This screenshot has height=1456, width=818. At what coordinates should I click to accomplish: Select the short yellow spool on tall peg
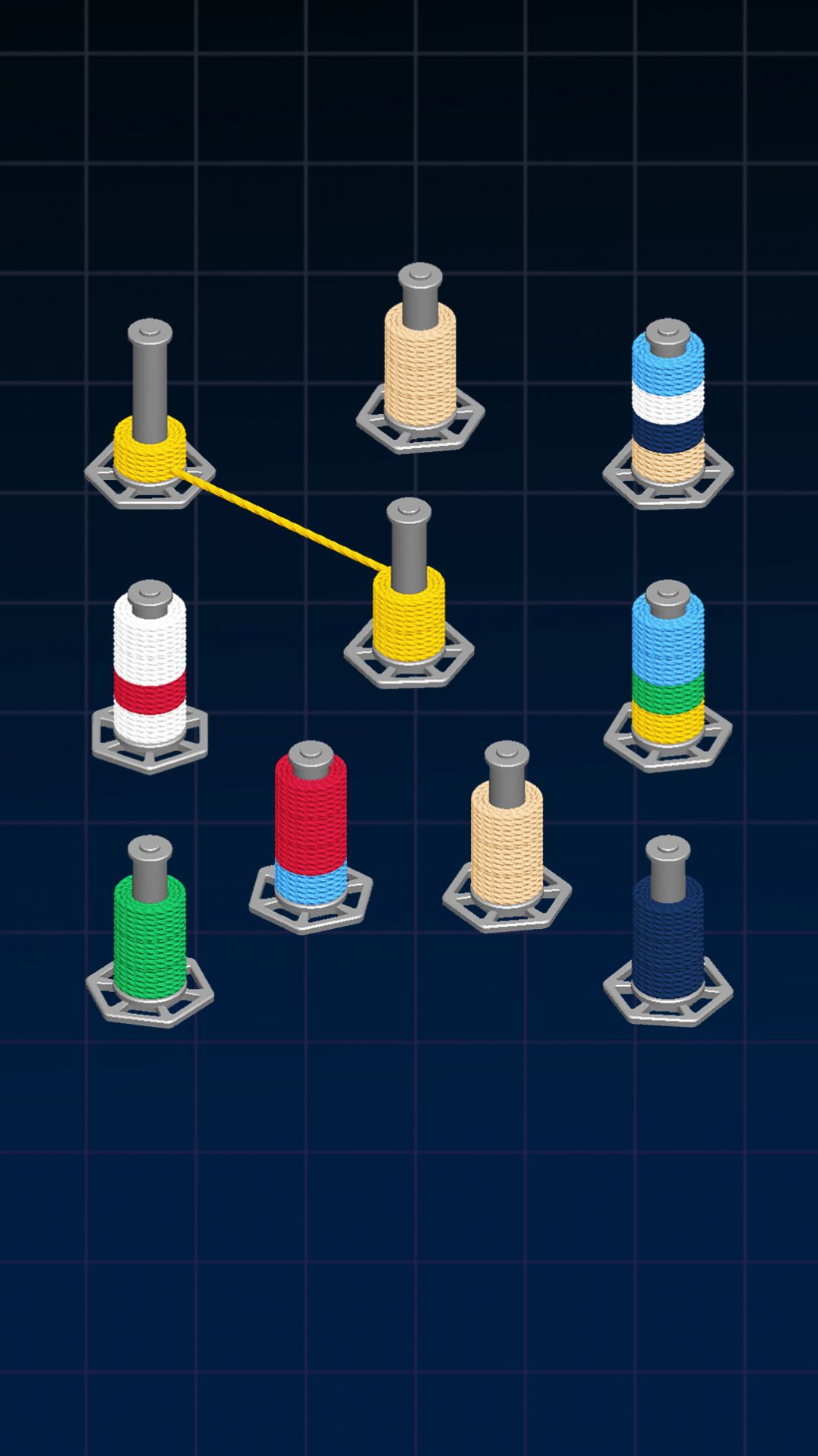(x=150, y=448)
